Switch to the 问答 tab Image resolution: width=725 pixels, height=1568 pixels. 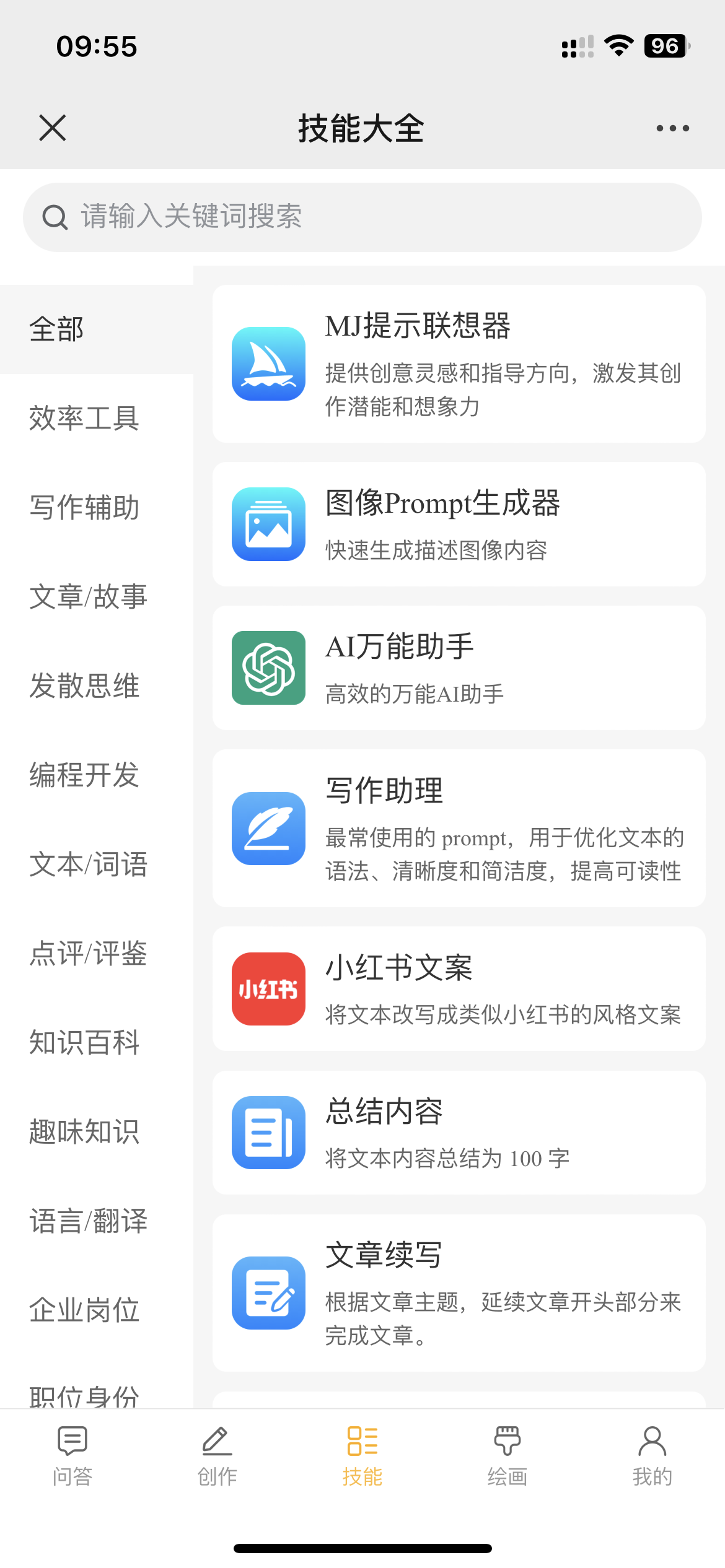(72, 1456)
